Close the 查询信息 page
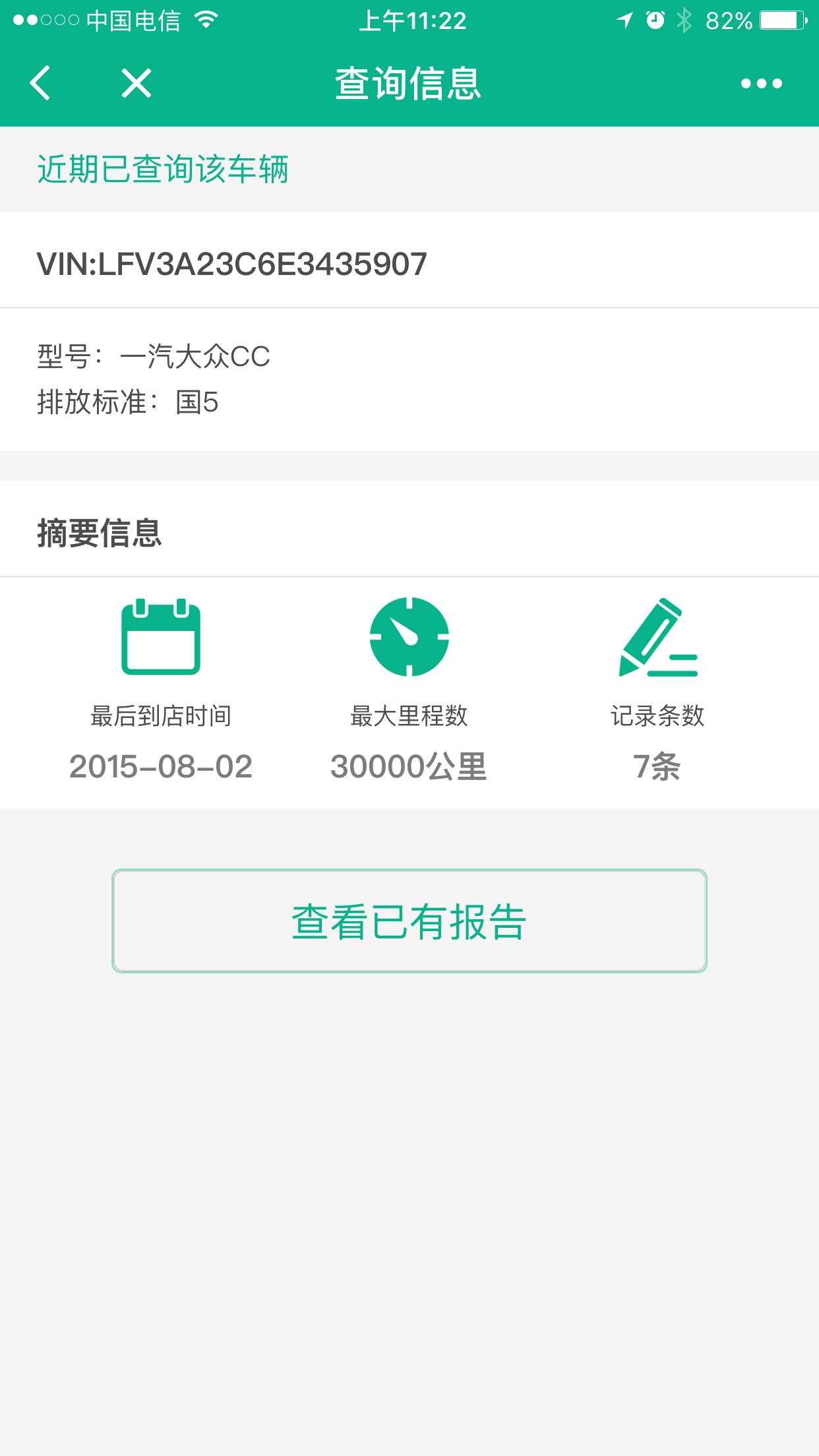This screenshot has width=819, height=1456. 136,83
